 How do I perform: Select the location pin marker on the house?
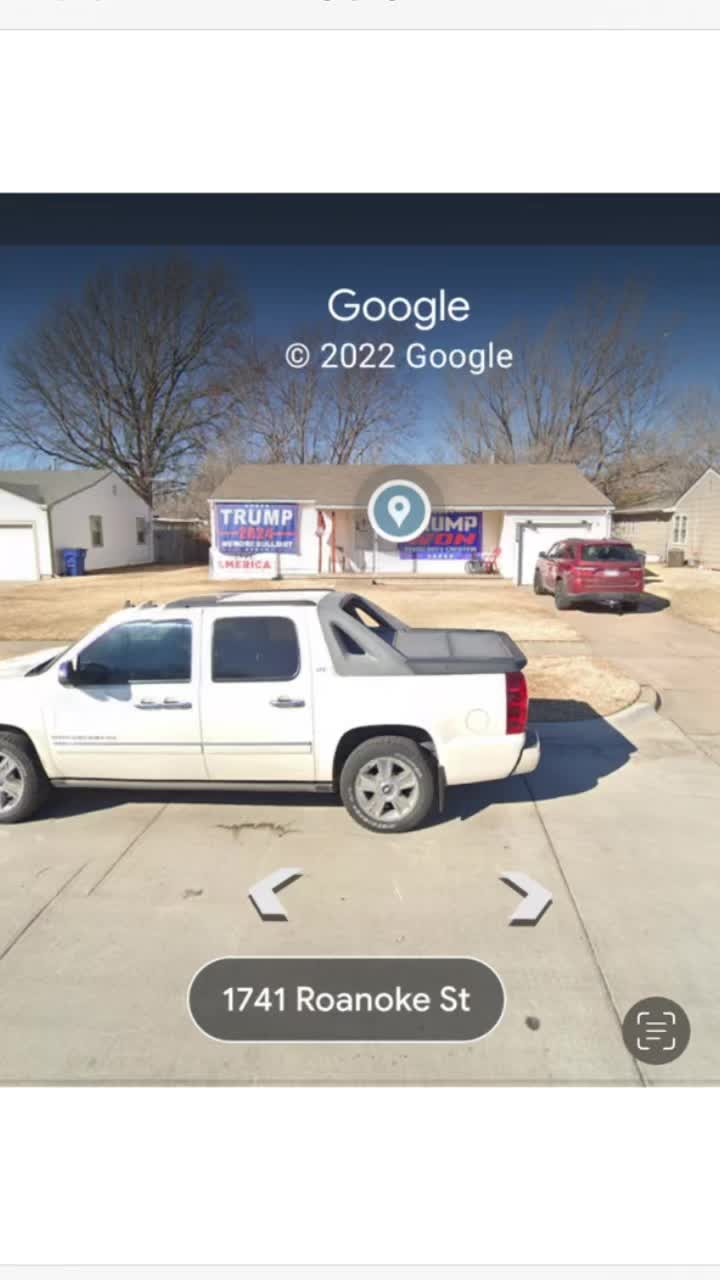click(399, 511)
